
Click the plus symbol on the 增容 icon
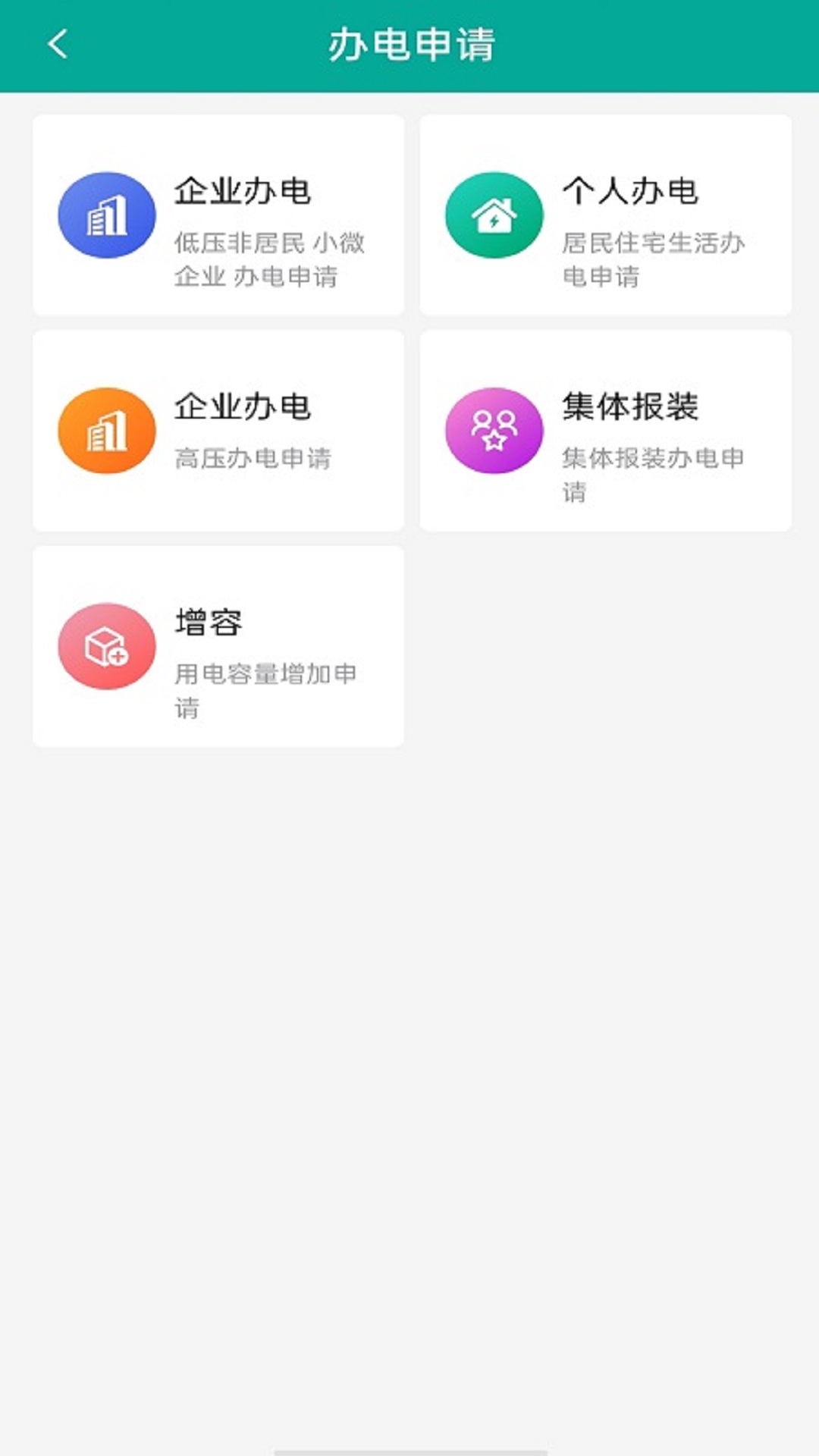(118, 657)
